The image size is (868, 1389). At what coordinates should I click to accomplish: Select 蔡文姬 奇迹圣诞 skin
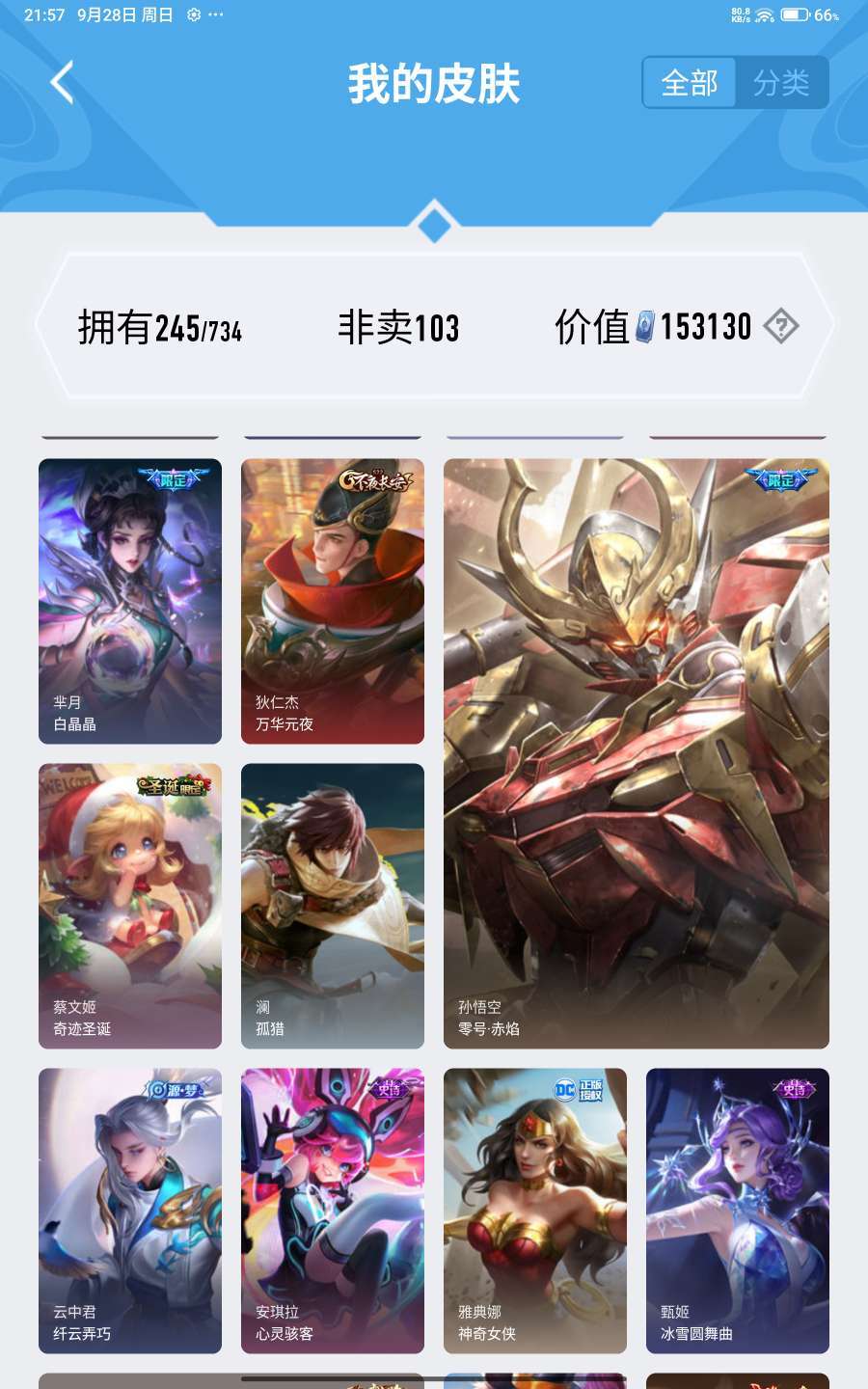tap(130, 906)
